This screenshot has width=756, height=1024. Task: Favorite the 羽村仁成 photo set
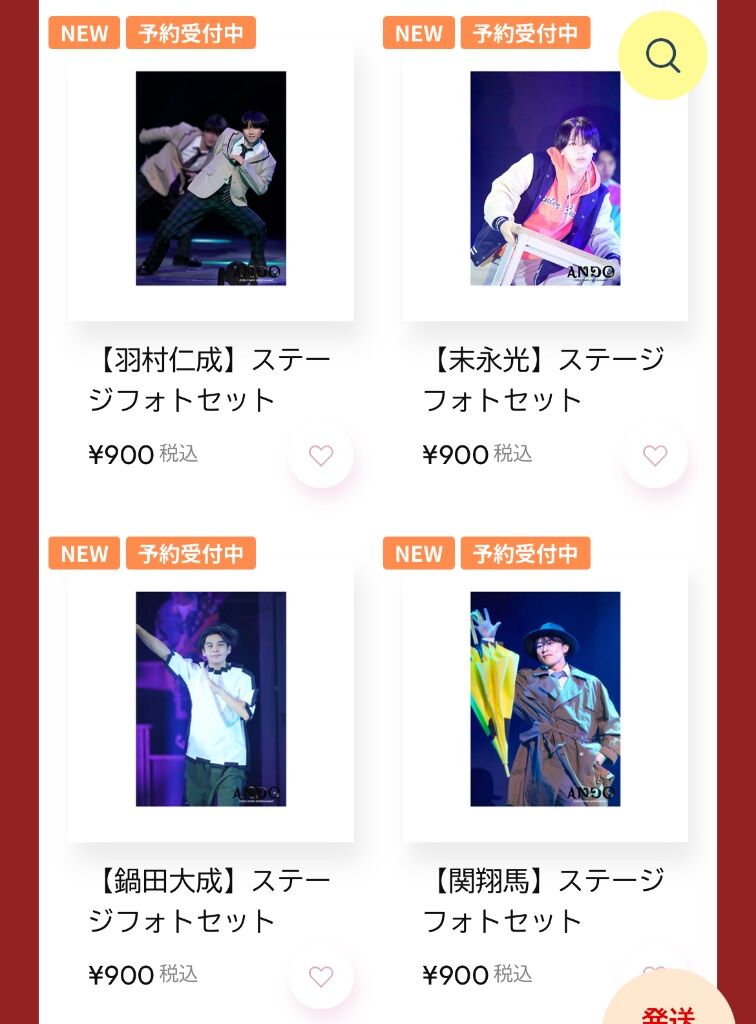pyautogui.click(x=320, y=456)
